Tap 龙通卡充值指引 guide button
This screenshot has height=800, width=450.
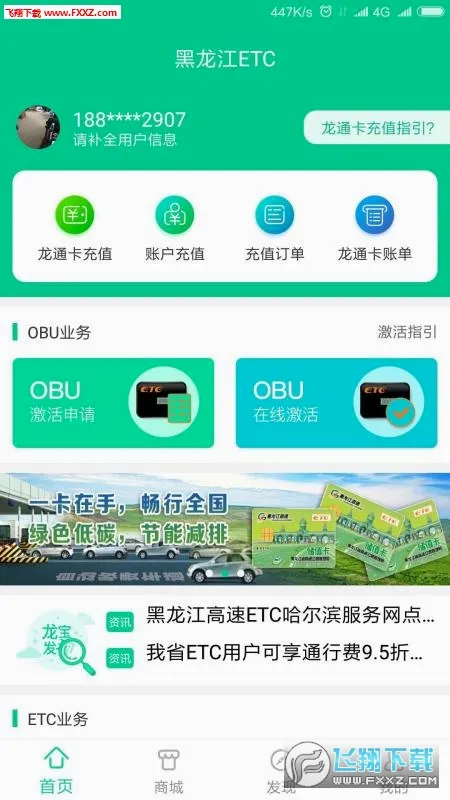tap(377, 128)
